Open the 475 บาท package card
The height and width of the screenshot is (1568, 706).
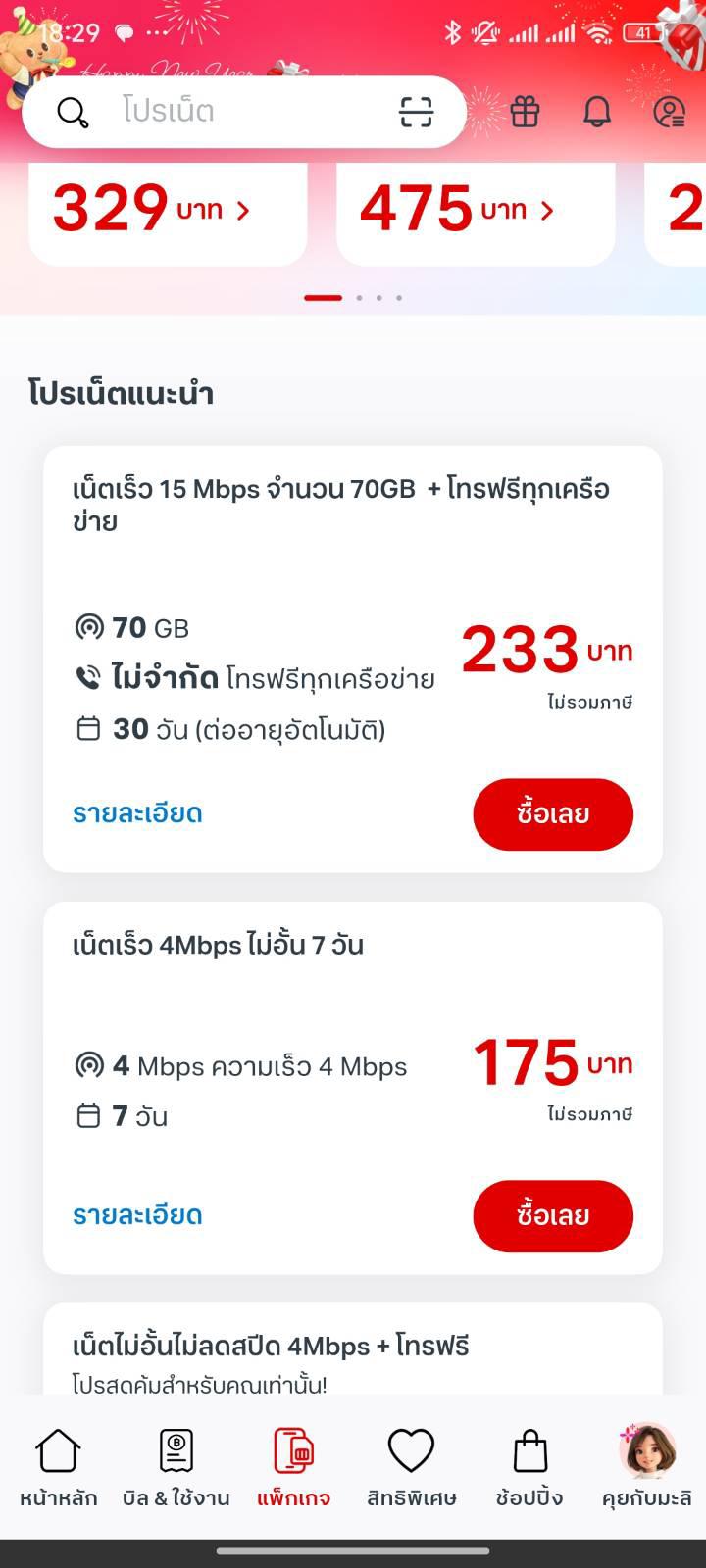click(476, 211)
